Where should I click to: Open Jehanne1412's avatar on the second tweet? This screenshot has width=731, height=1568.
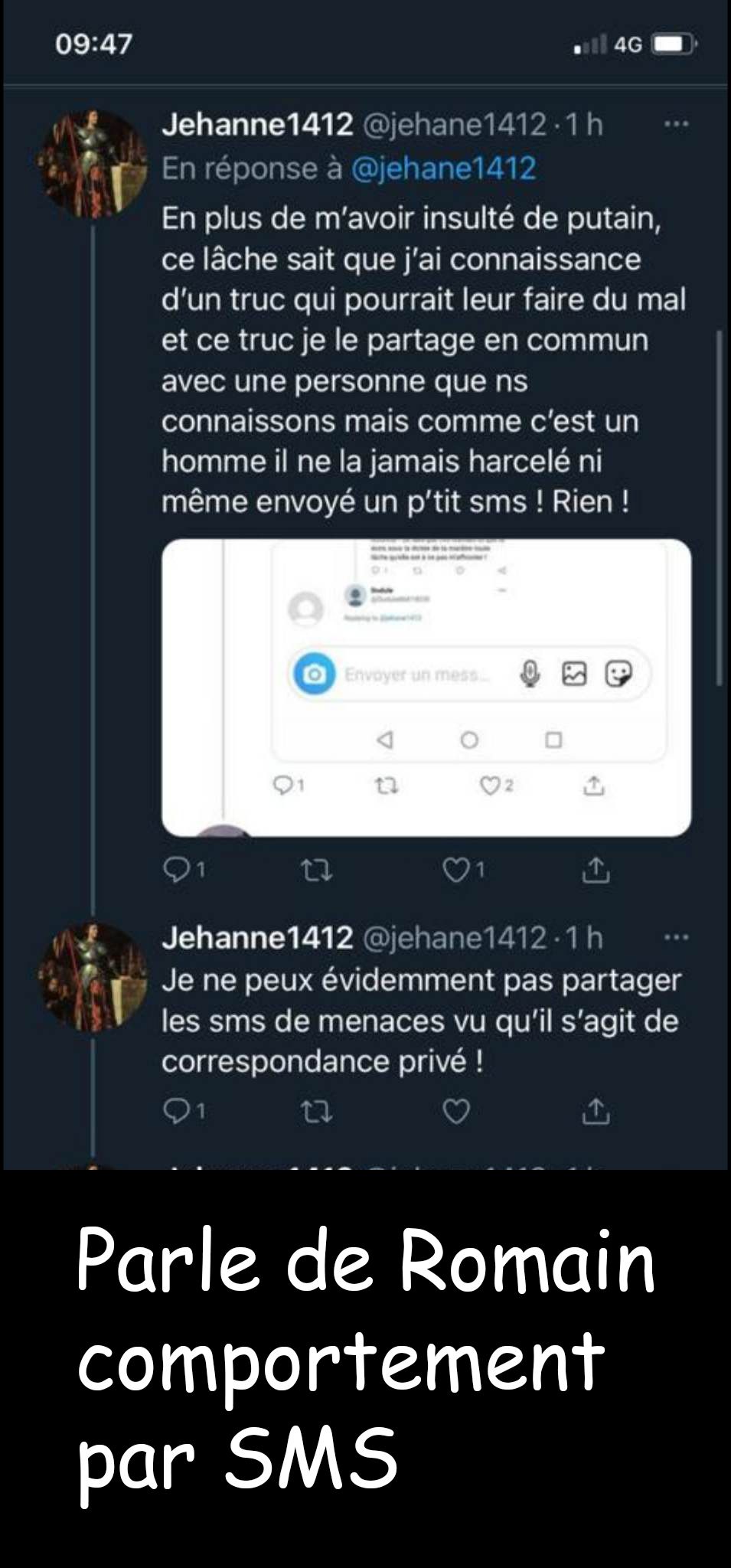93,978
